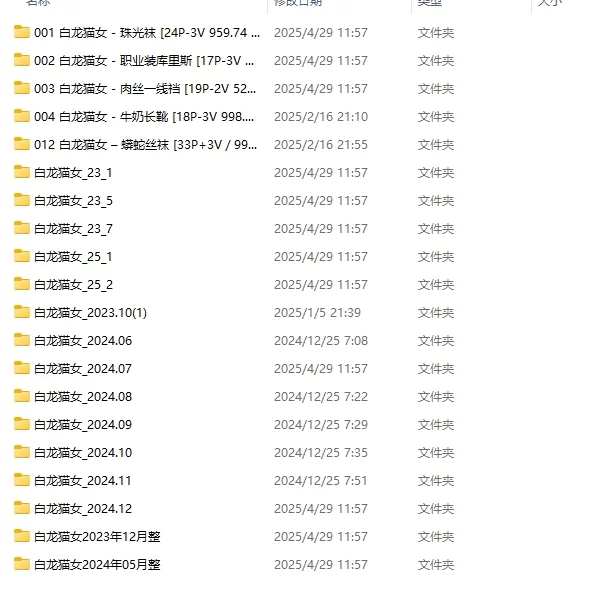
Task: Open folder 白龙猫女_25_2
Action: 73,285
